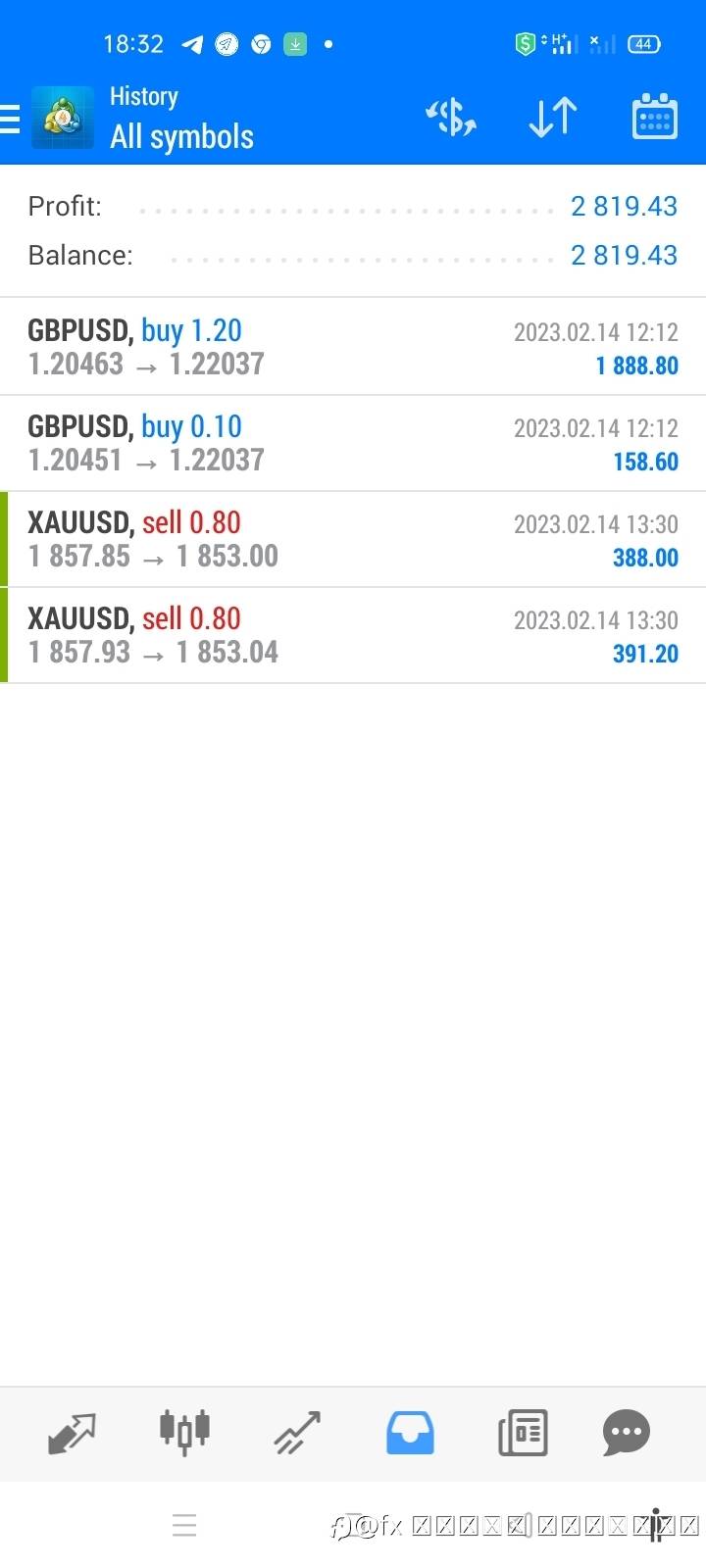Open GBPUSD buy 0.10 trade details
The height and width of the screenshot is (1568, 706).
[x=353, y=443]
